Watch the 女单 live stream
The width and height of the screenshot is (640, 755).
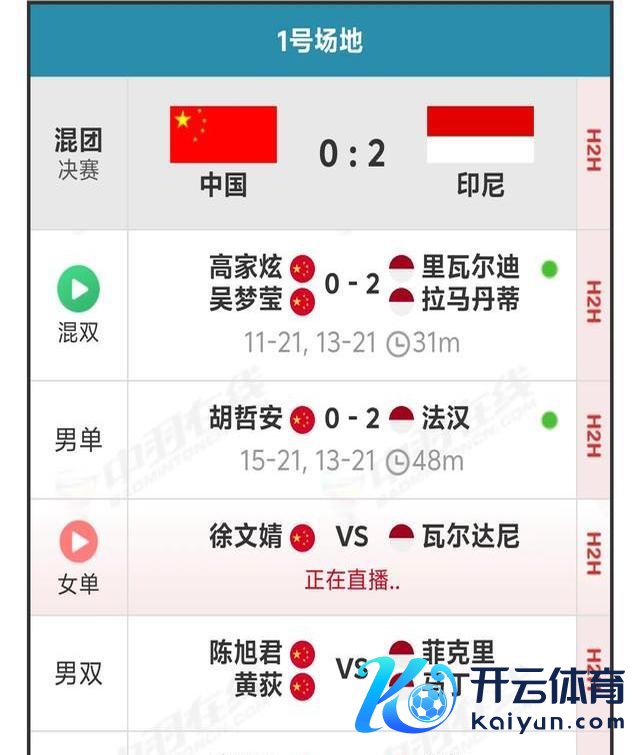(x=78, y=542)
